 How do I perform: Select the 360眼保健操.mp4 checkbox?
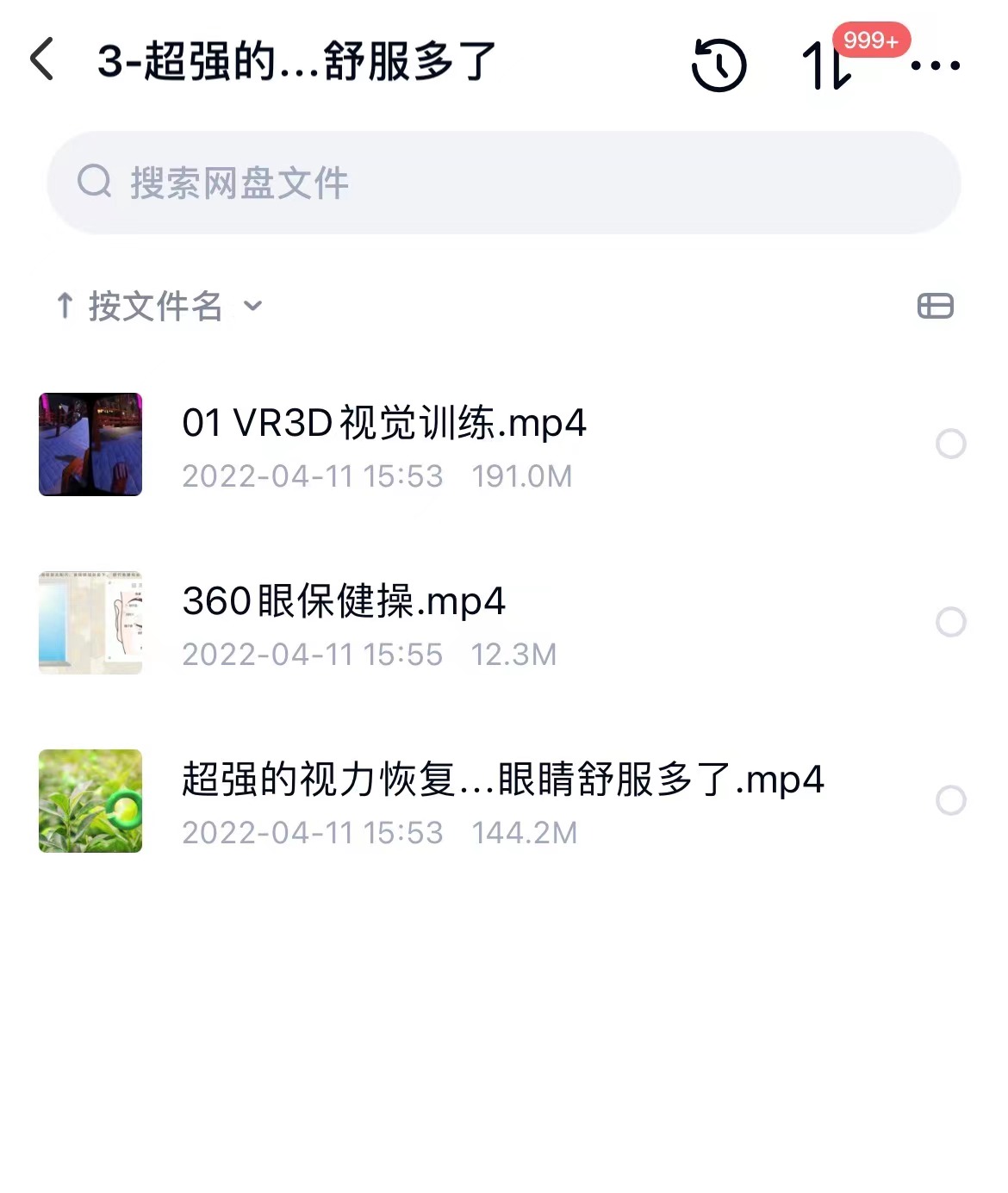click(950, 623)
